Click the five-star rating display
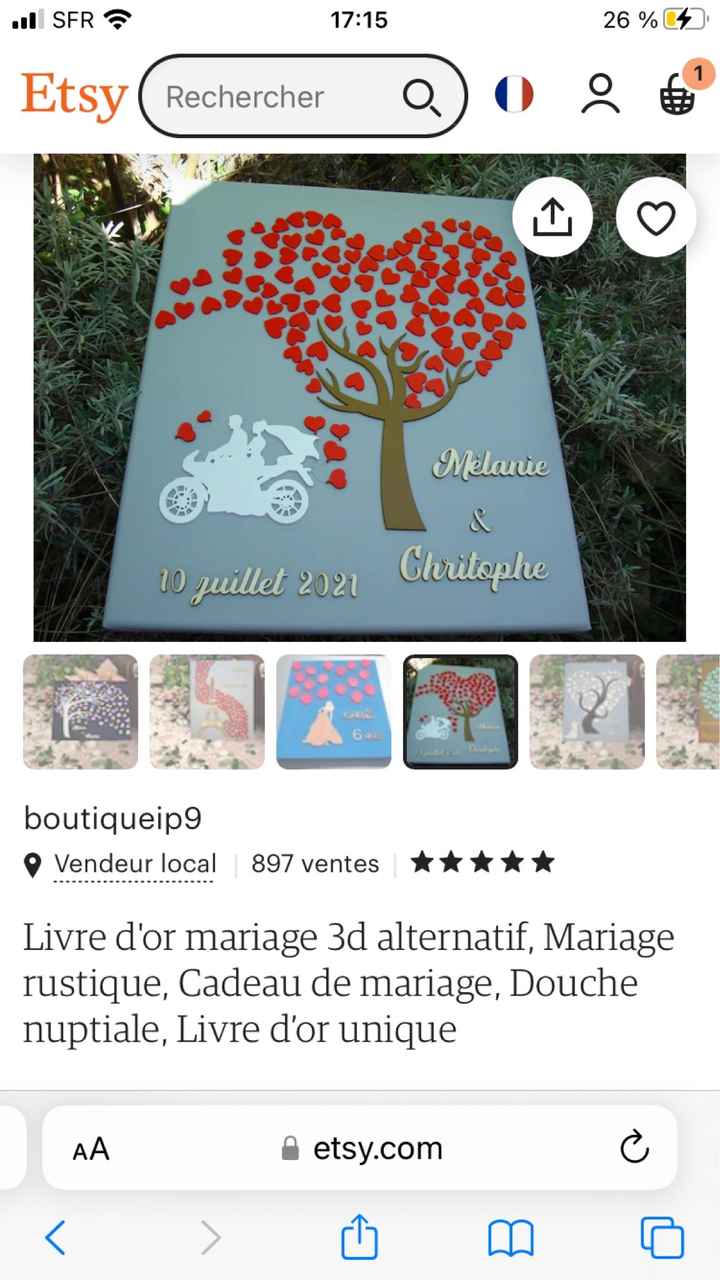 [482, 861]
